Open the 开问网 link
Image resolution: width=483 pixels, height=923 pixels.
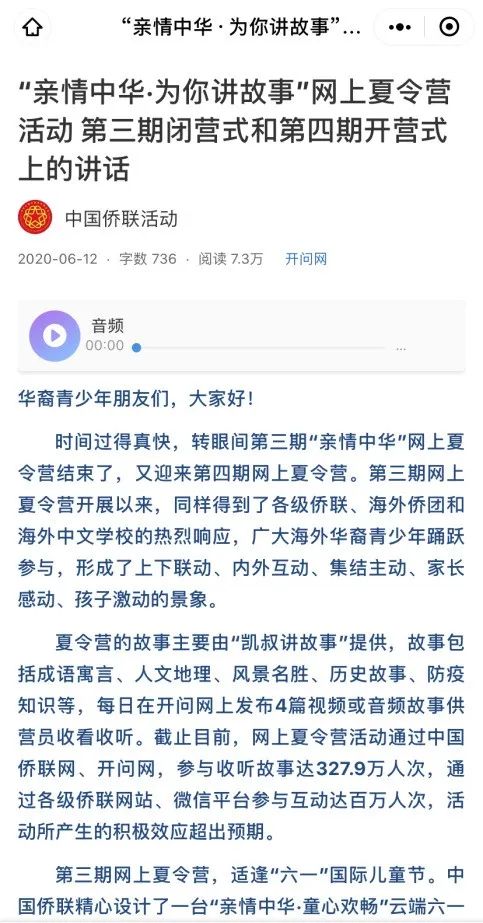click(306, 259)
